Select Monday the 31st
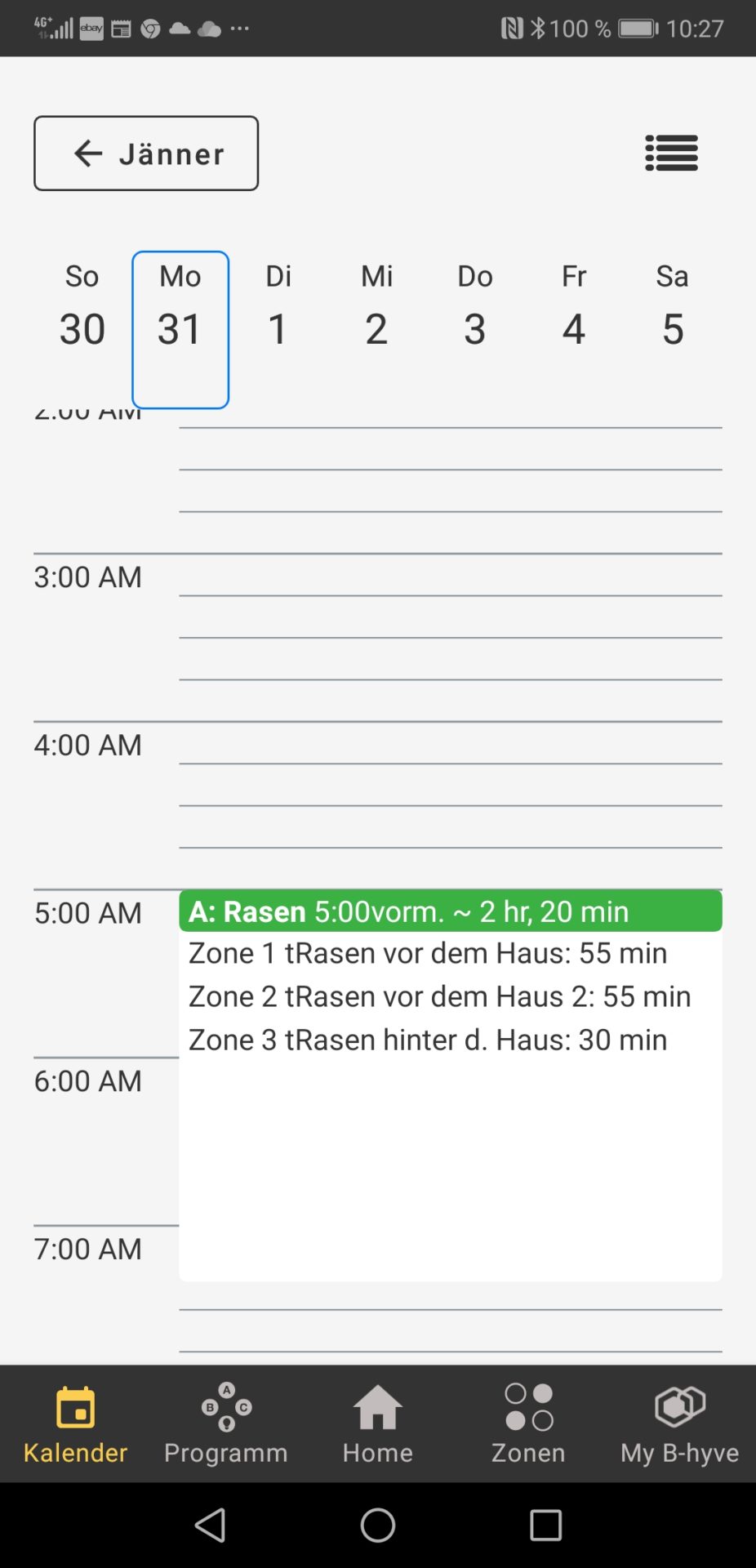This screenshot has height=1568, width=756. click(x=180, y=329)
